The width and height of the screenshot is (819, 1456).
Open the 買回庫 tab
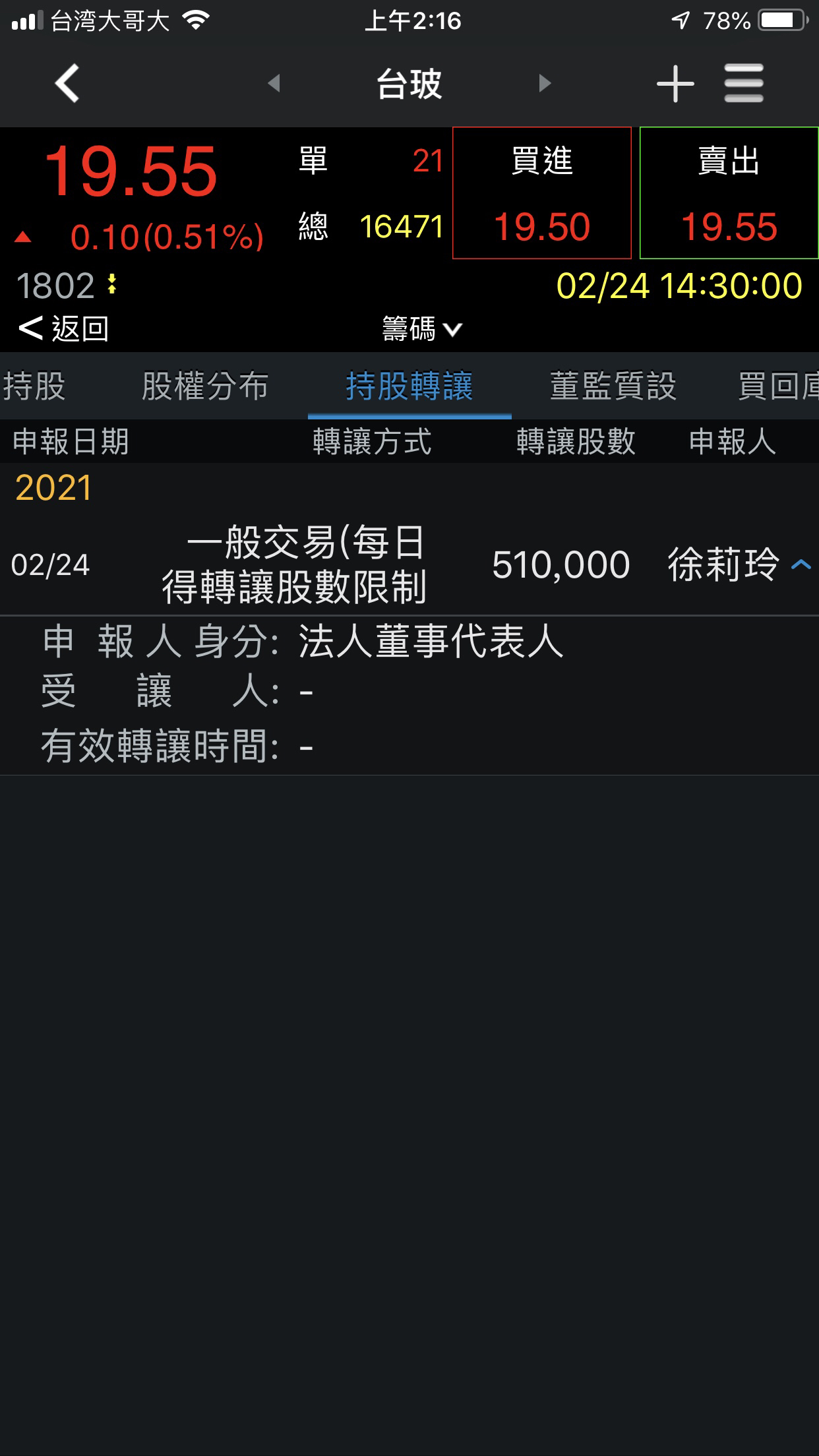[778, 386]
